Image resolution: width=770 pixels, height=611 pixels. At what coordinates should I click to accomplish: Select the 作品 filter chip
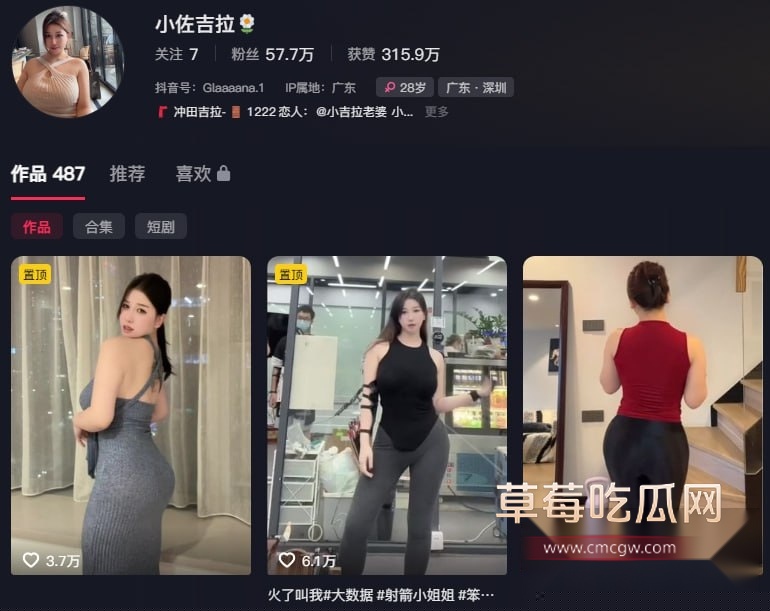(37, 227)
